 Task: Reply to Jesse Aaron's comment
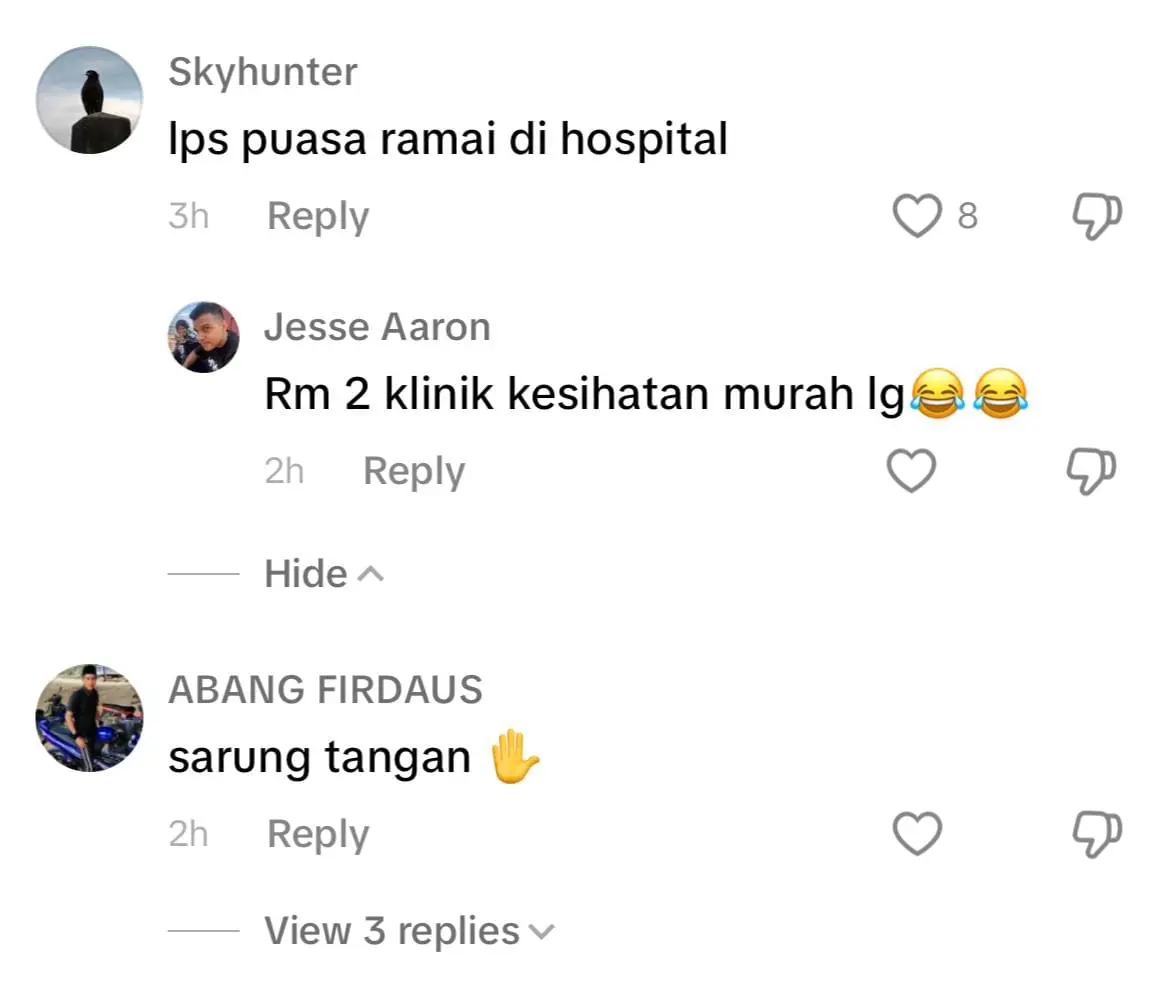pos(413,470)
